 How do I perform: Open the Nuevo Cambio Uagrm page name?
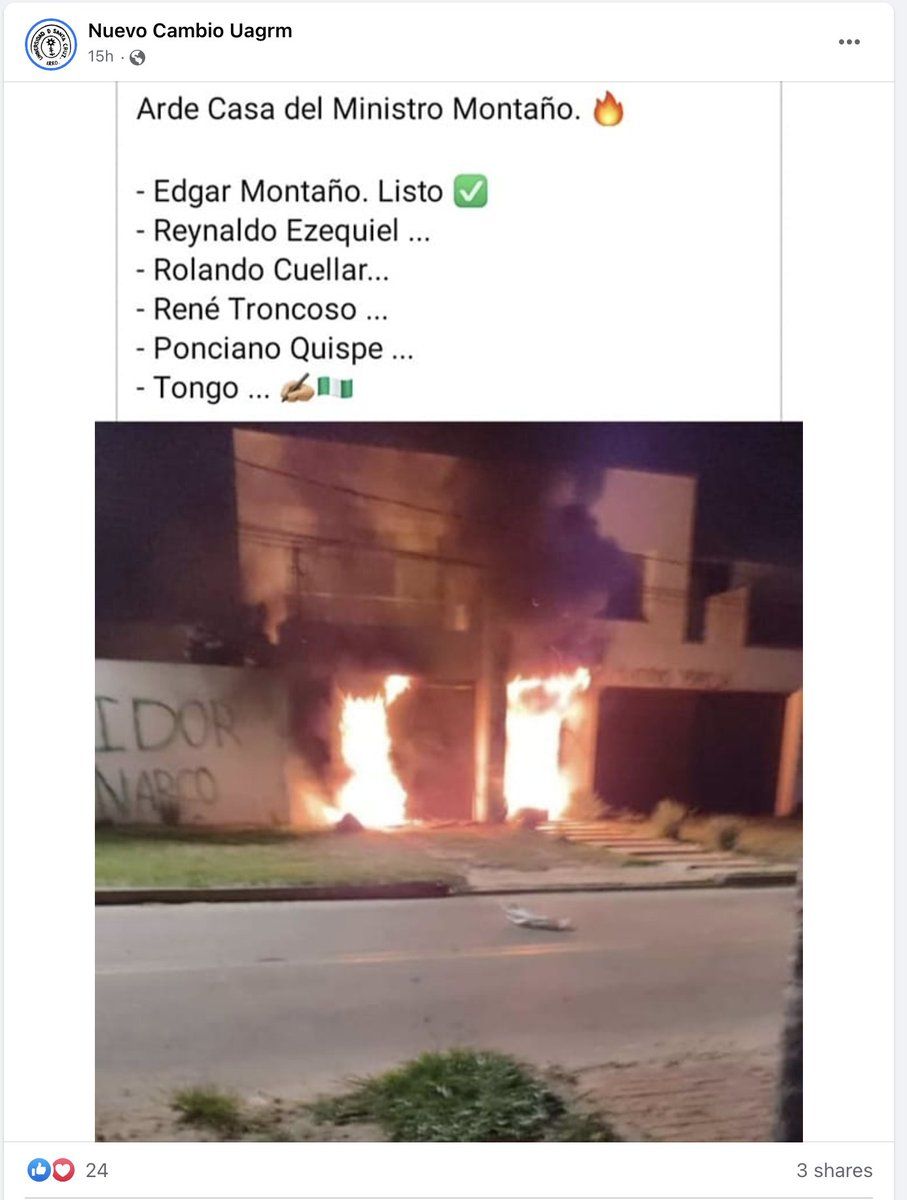coord(190,31)
